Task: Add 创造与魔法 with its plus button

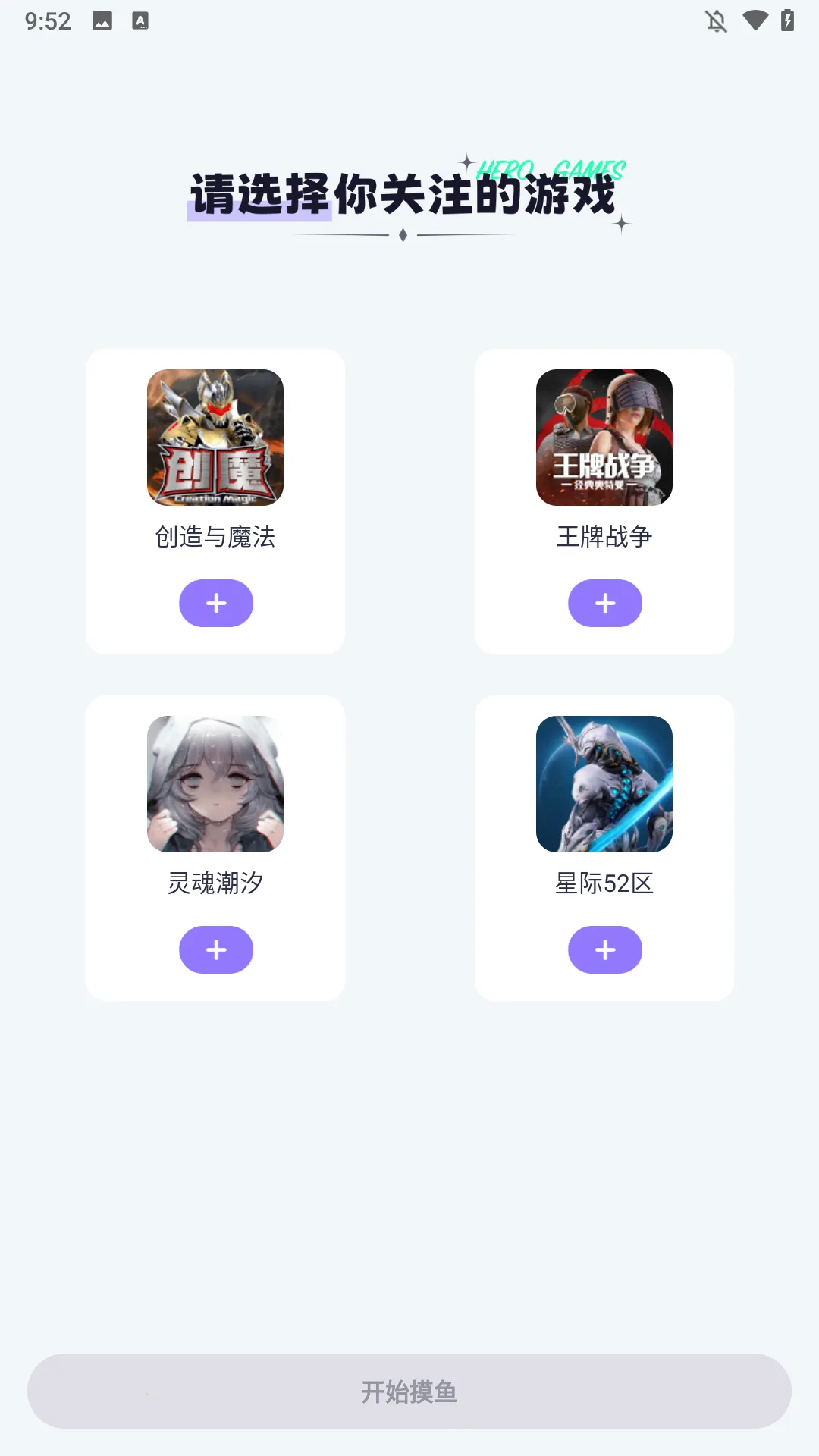Action: 216,604
